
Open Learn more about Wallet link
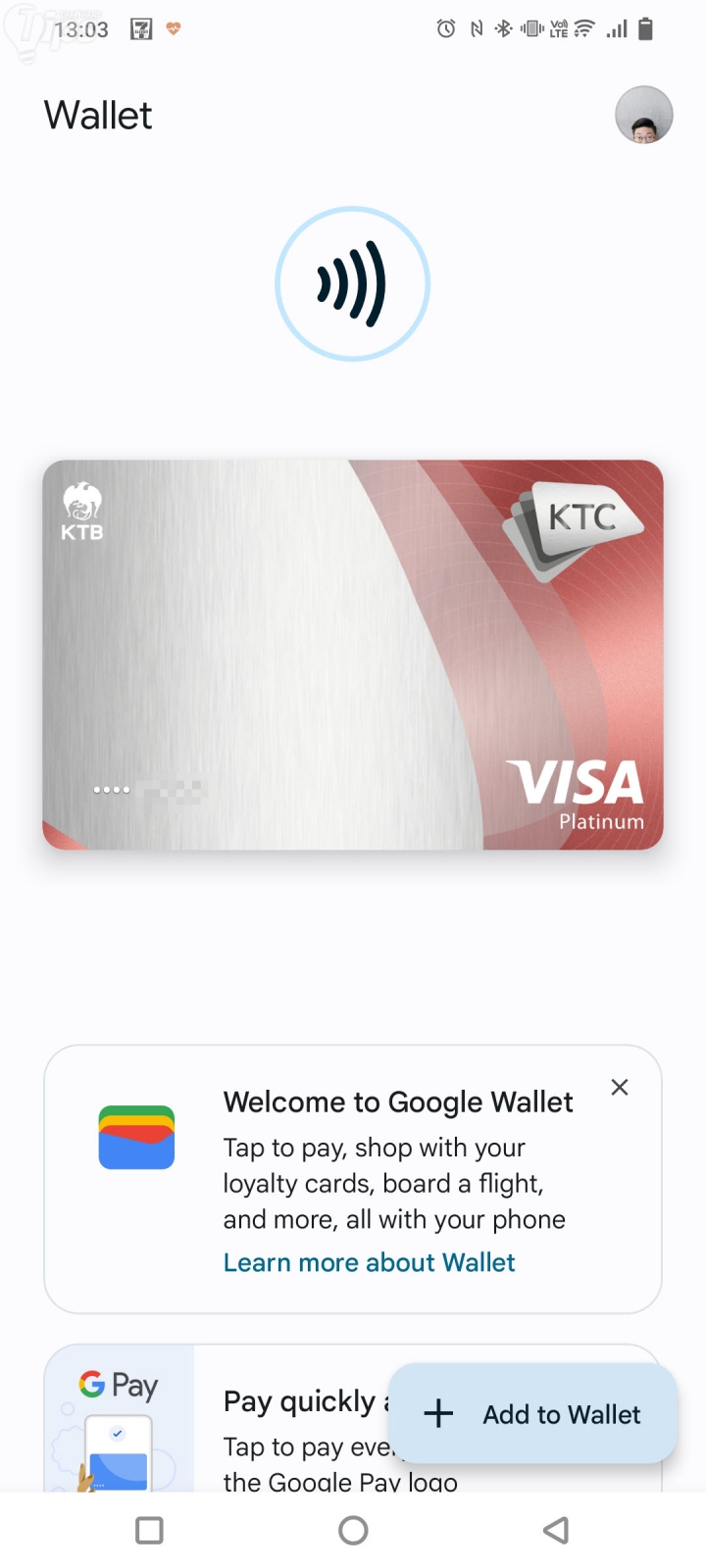pyautogui.click(x=369, y=1262)
